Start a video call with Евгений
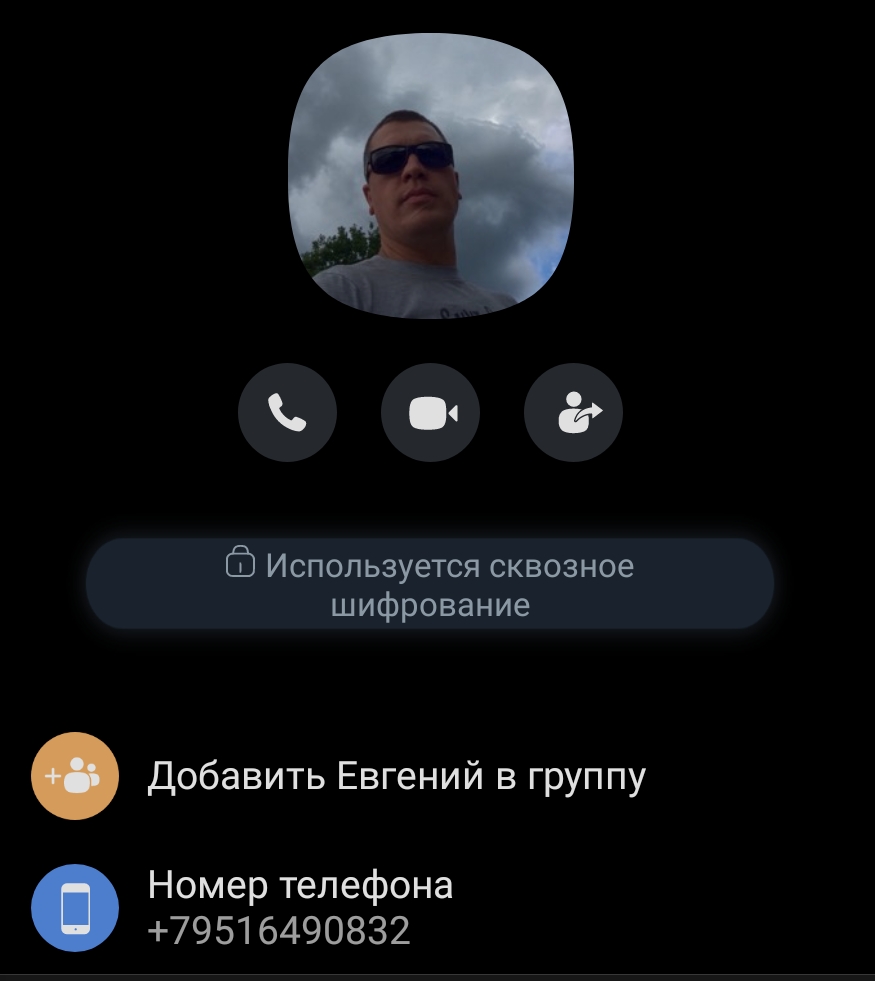This screenshot has width=875, height=981. (x=430, y=412)
